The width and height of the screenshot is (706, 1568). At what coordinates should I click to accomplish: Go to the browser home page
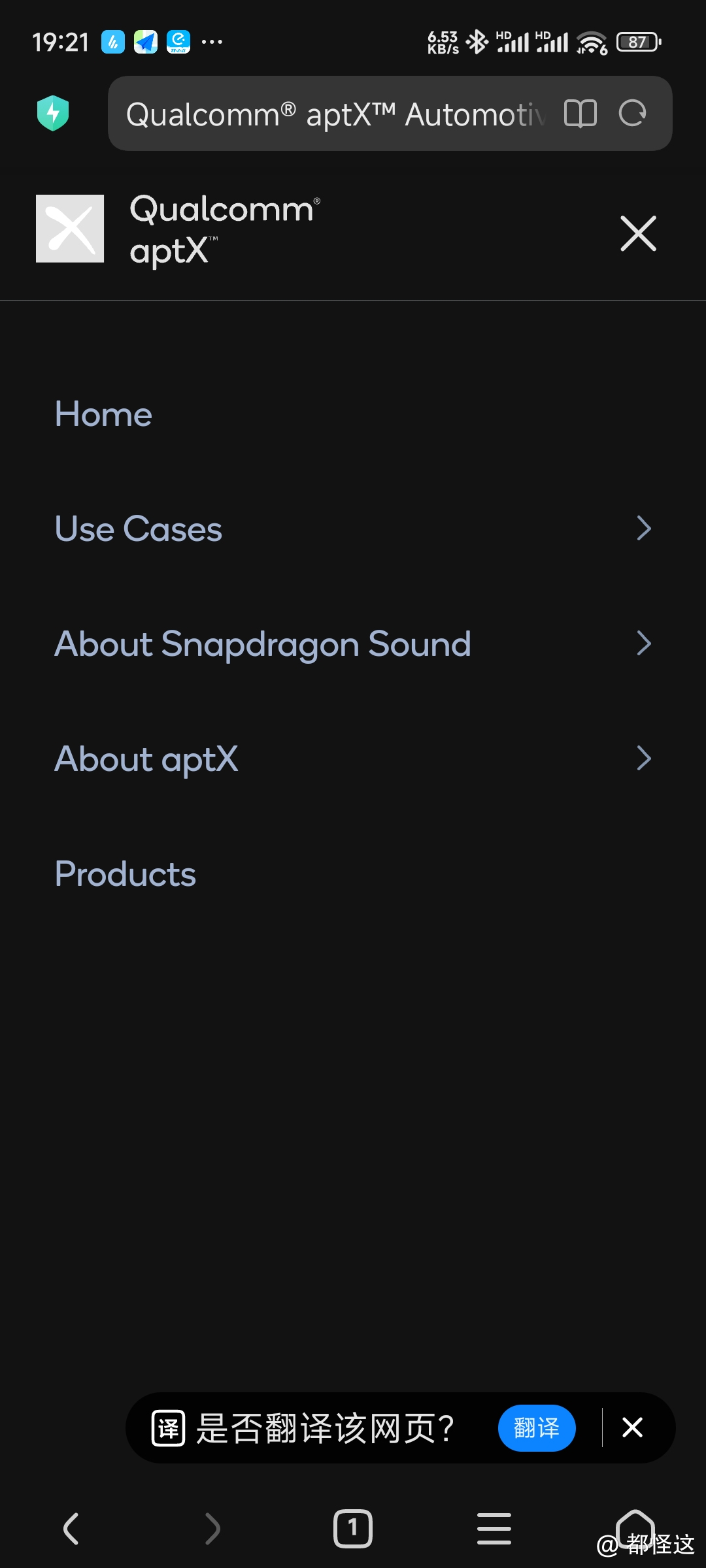tap(634, 1526)
